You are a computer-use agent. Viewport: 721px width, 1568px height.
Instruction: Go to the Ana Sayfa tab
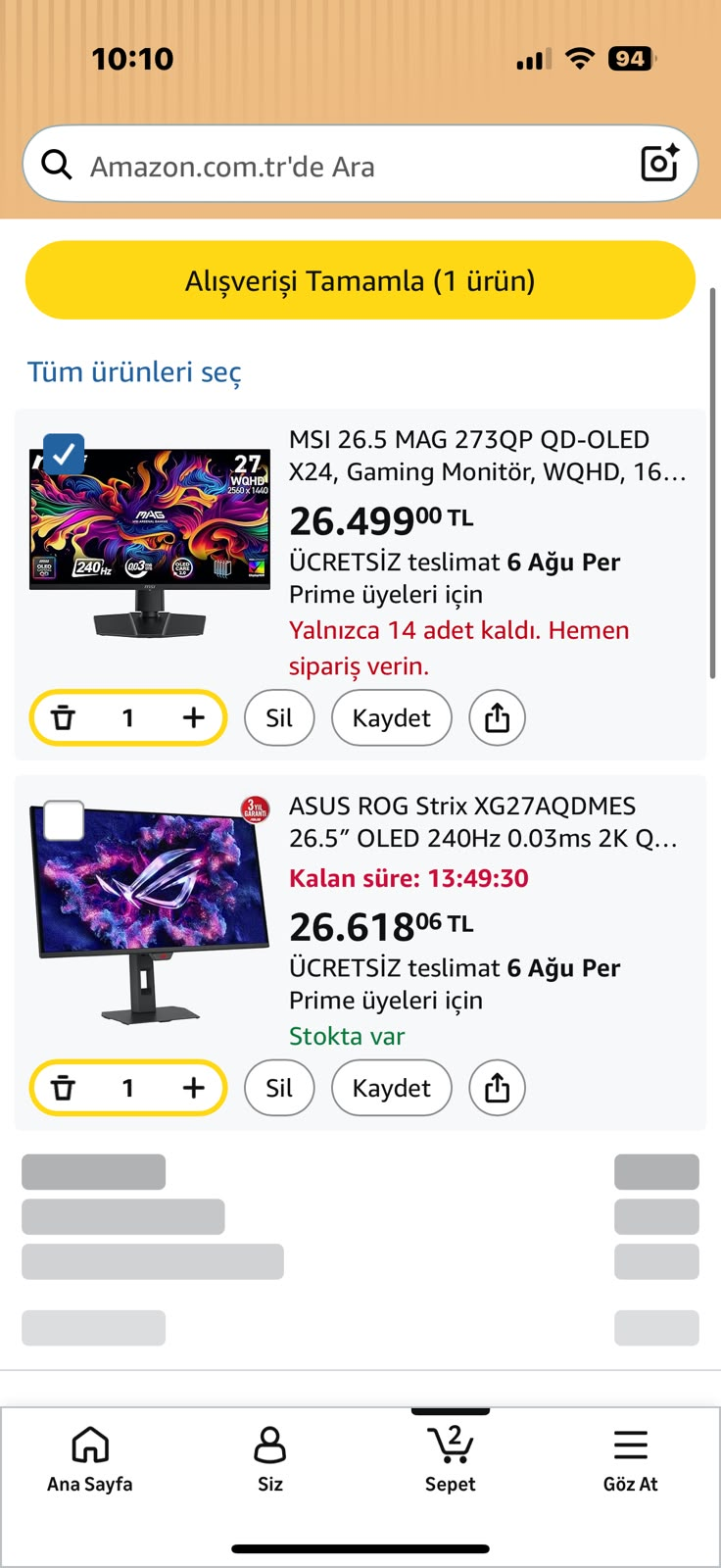90,1459
